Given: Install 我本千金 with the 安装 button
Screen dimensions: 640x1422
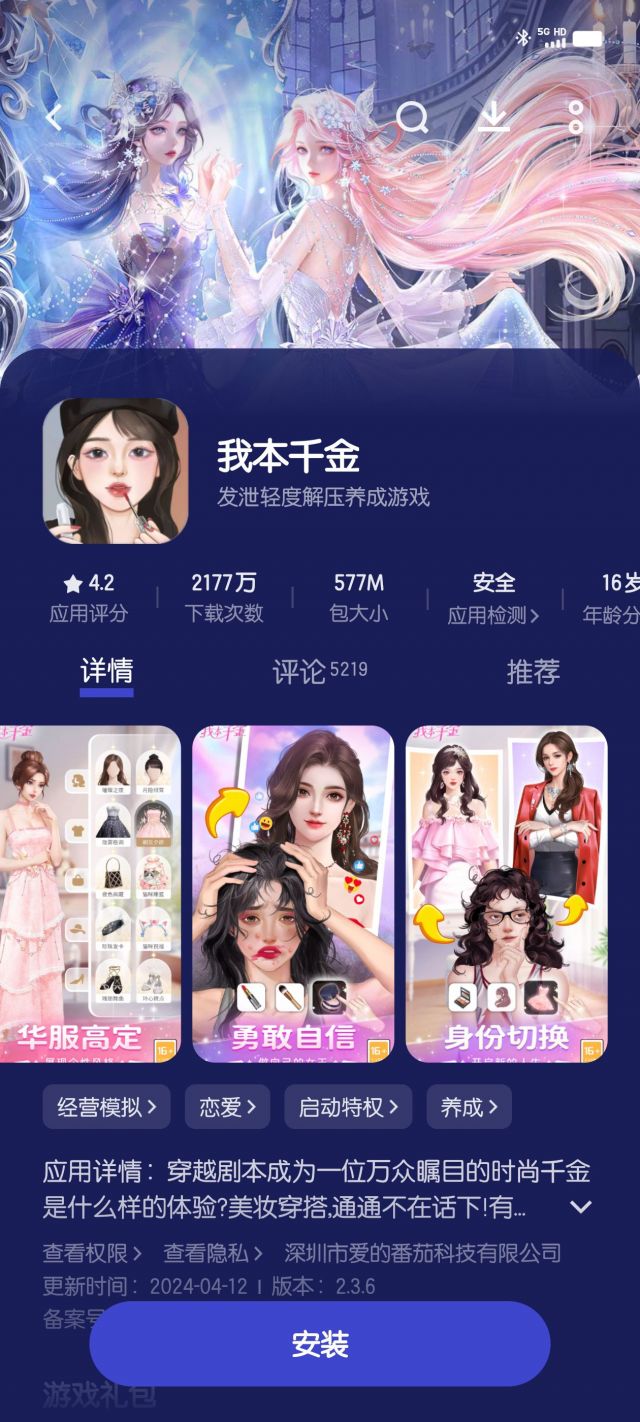Looking at the screenshot, I should pyautogui.click(x=320, y=1344).
